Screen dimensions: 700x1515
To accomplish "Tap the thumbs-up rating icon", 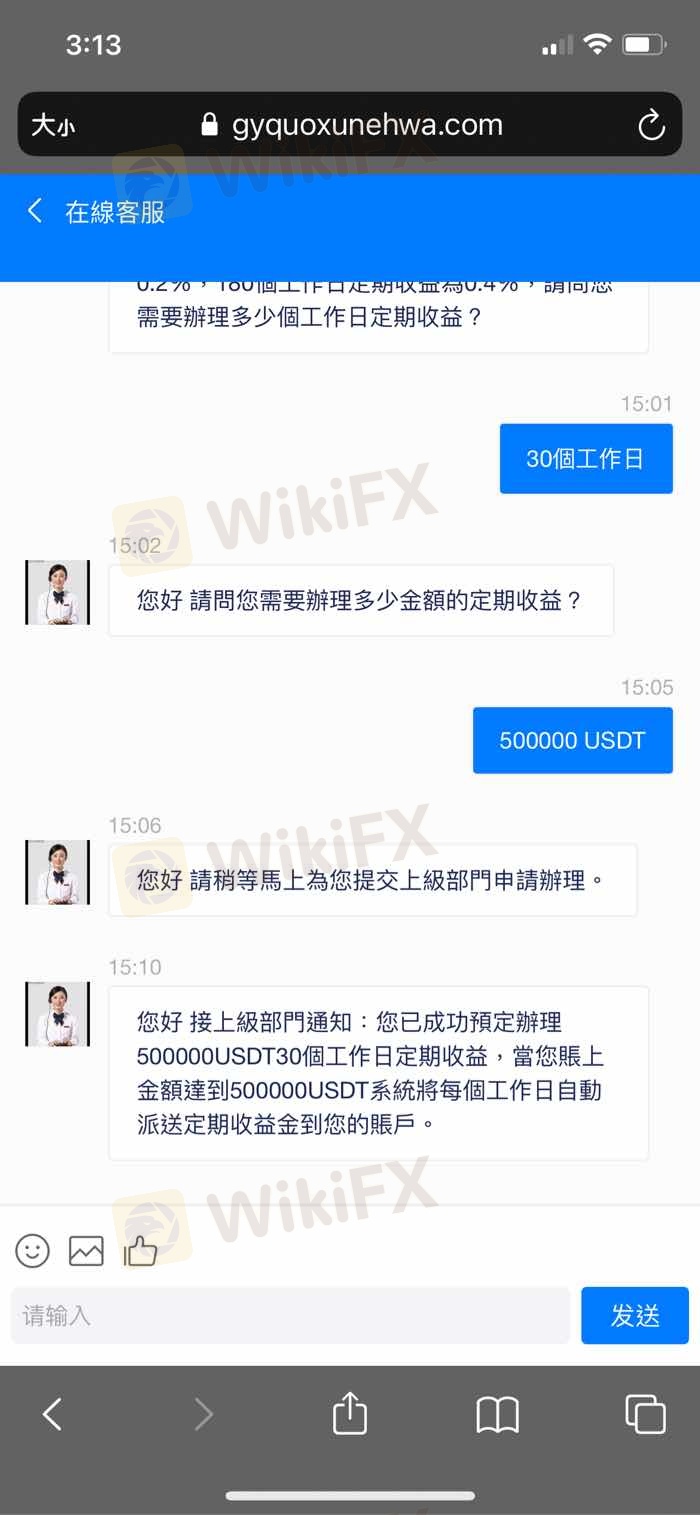I will [x=140, y=1250].
